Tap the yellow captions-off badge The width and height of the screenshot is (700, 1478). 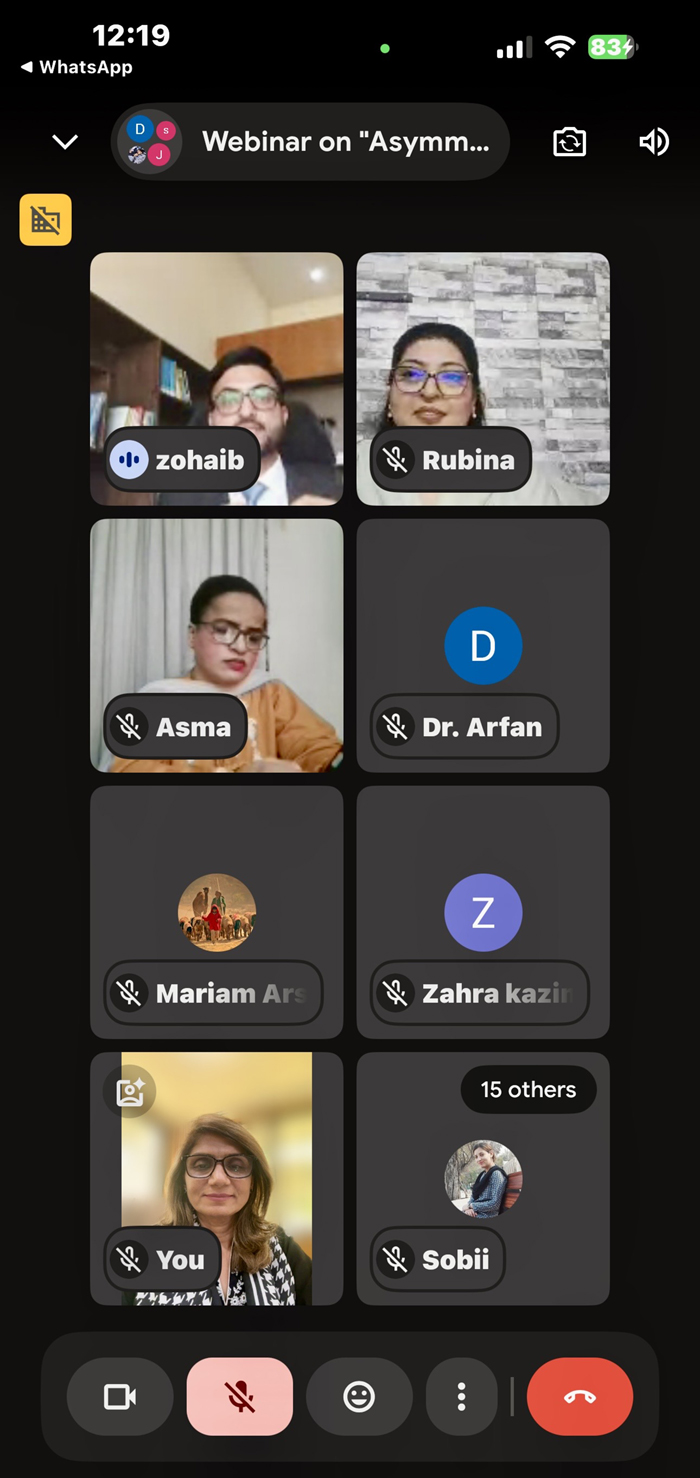click(x=46, y=220)
